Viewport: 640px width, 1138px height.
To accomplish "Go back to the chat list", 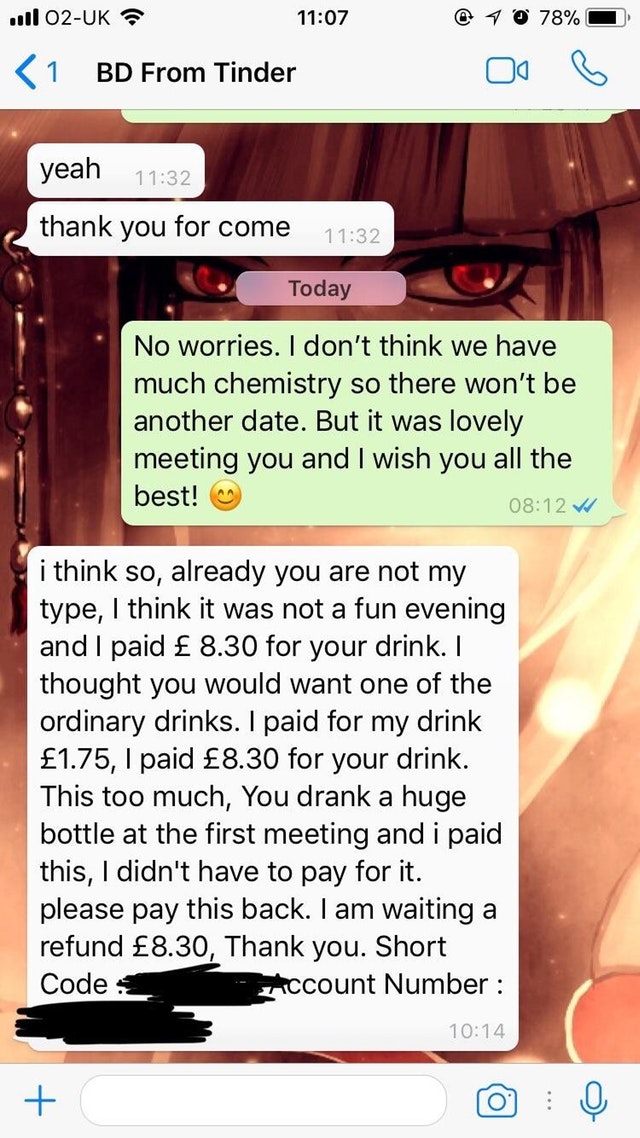I will (36, 73).
